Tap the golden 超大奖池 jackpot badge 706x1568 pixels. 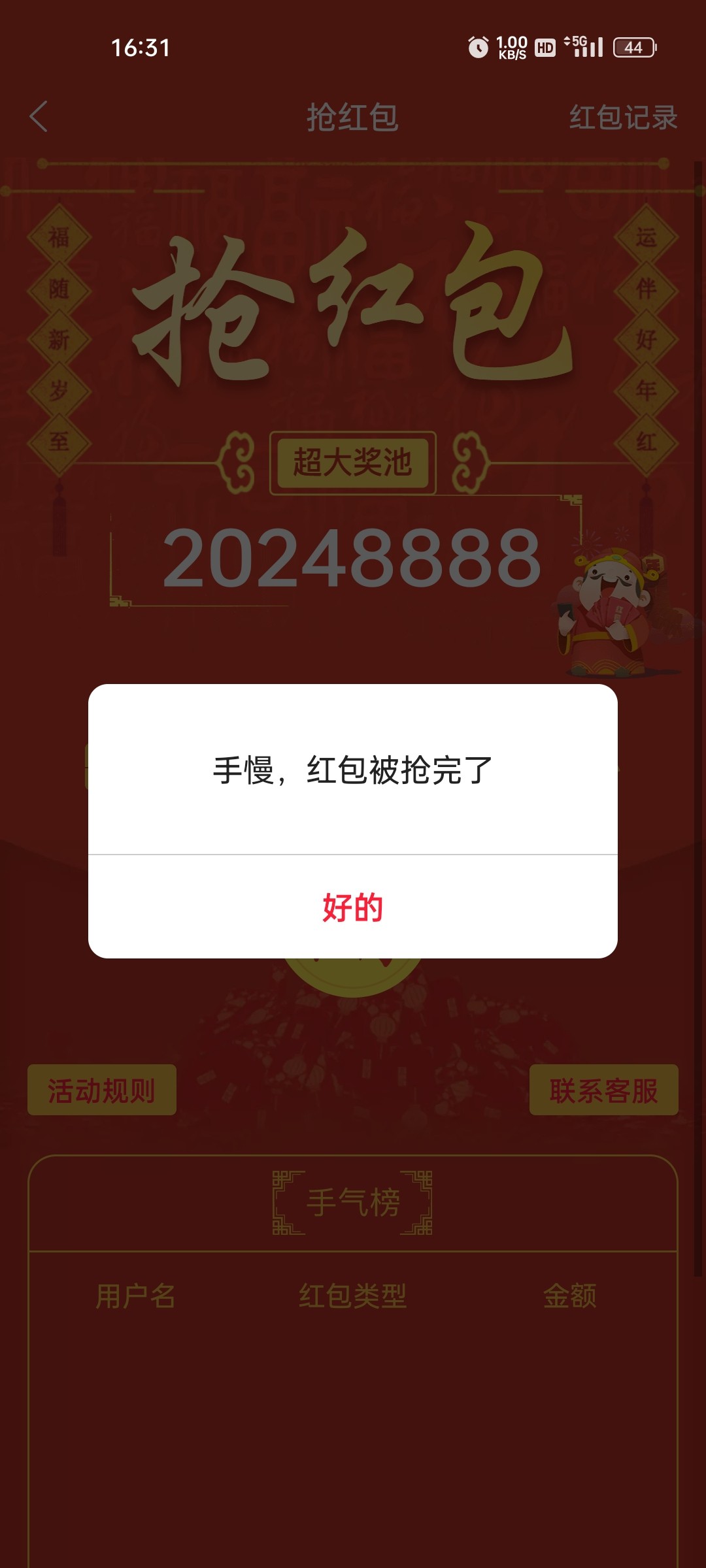tap(353, 461)
